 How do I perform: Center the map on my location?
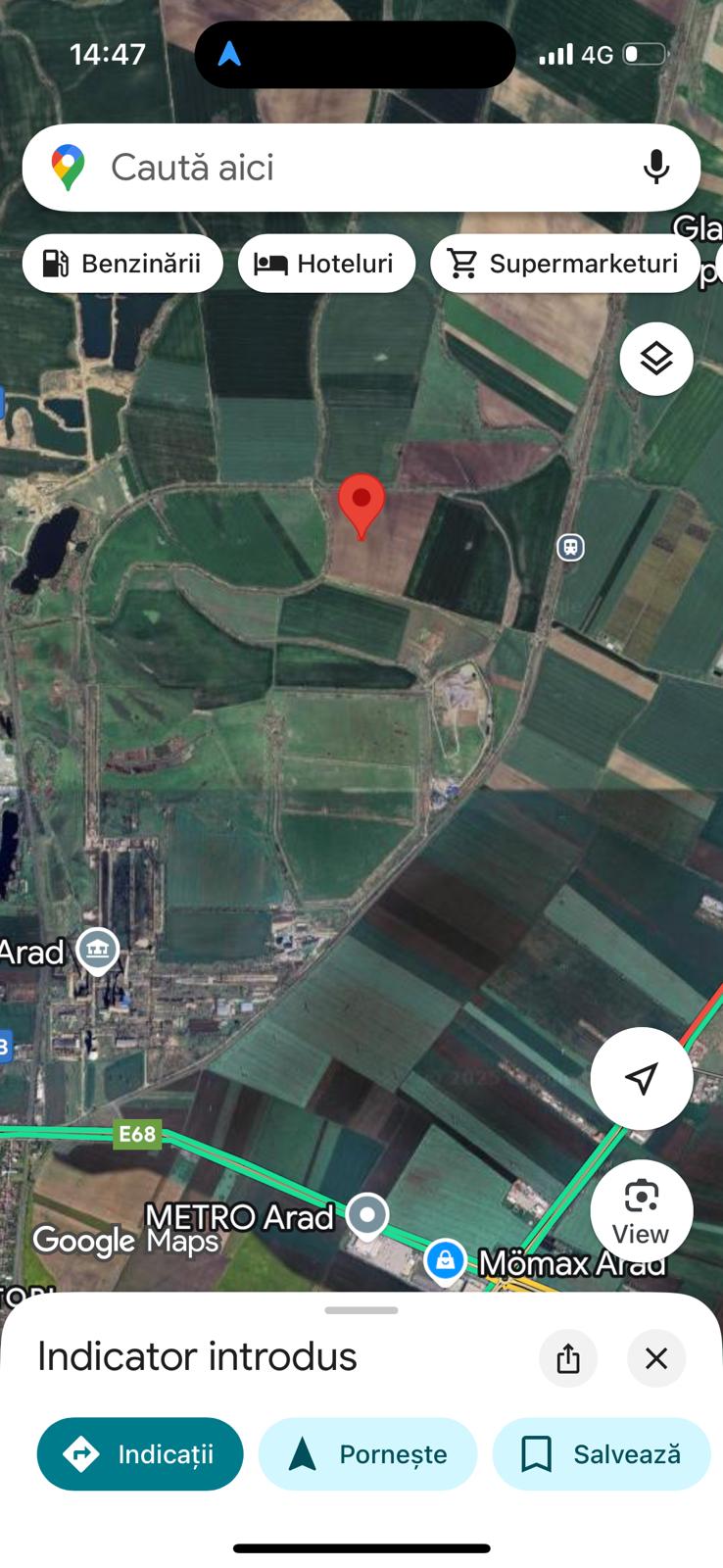641,1078
